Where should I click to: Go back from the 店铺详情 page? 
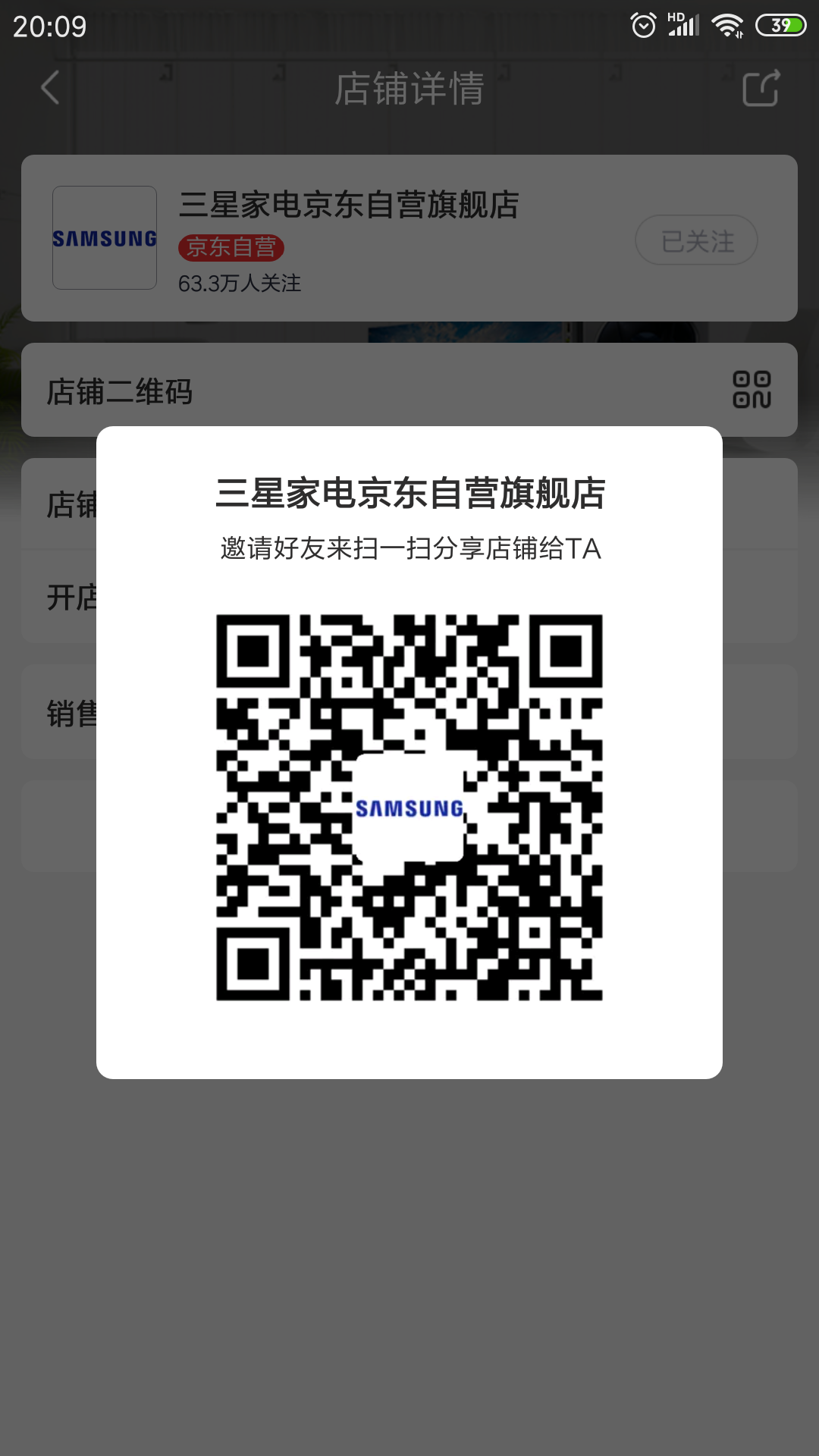50,88
